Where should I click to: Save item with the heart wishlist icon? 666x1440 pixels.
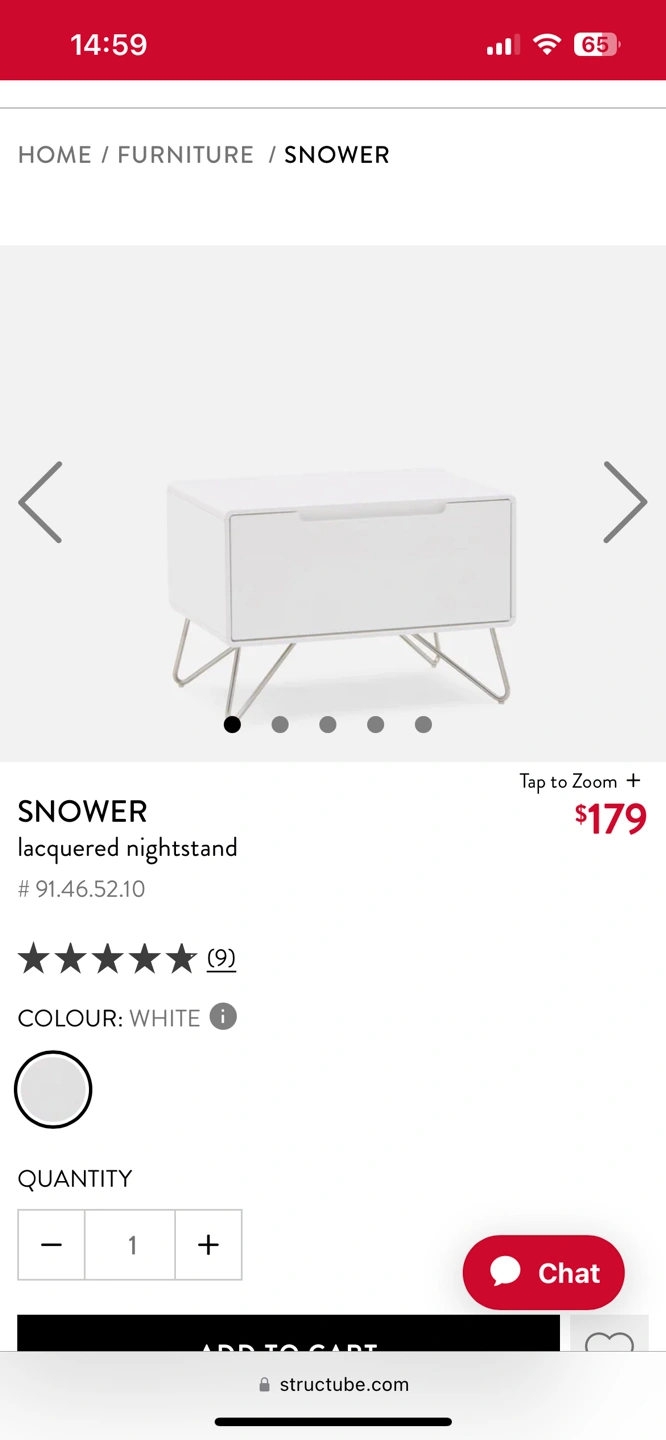609,1334
